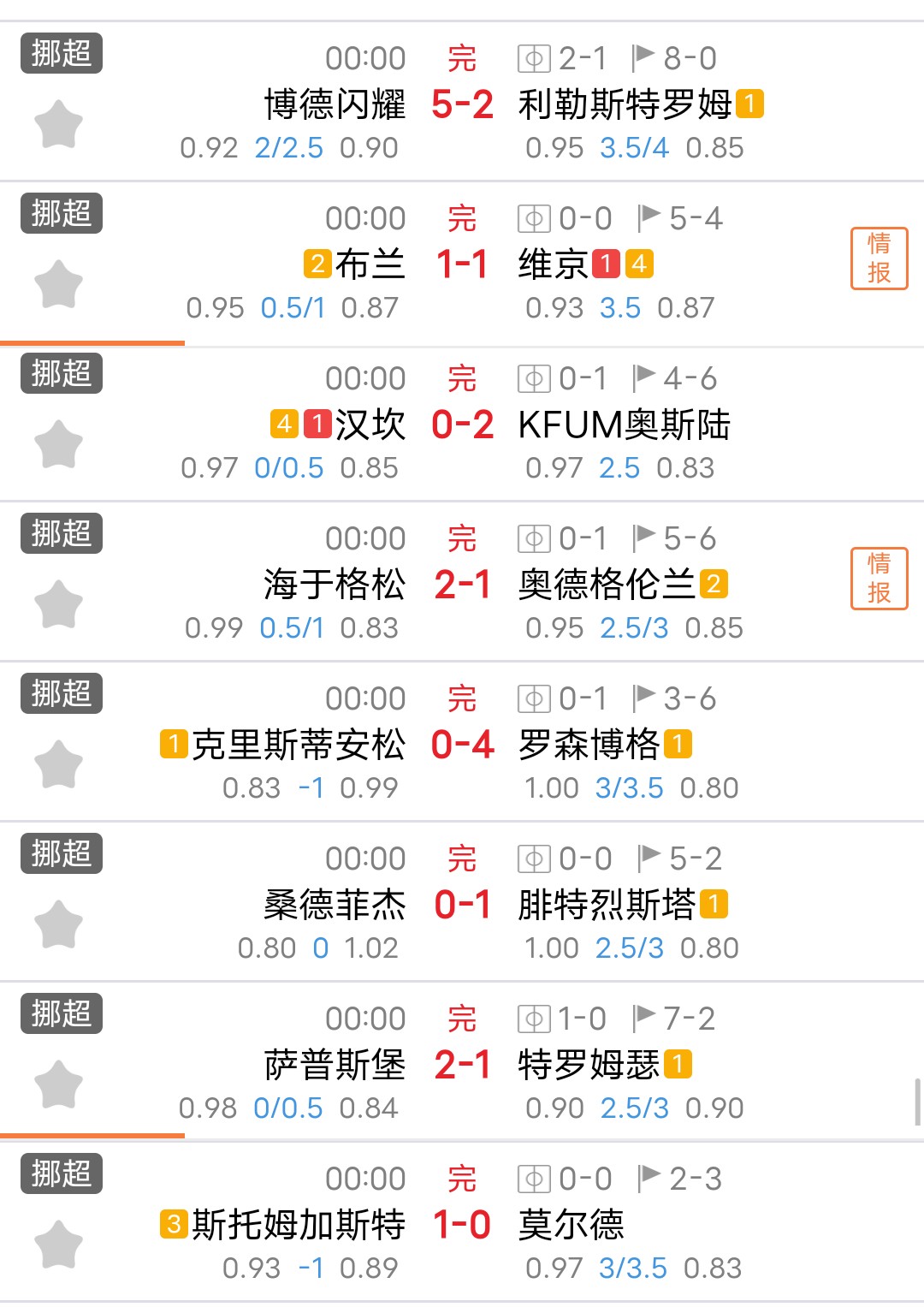View 斯托姆加斯特 1-0 莫尔德 match details
Screen dimensions: 924x1307
pyautogui.click(x=462, y=1225)
